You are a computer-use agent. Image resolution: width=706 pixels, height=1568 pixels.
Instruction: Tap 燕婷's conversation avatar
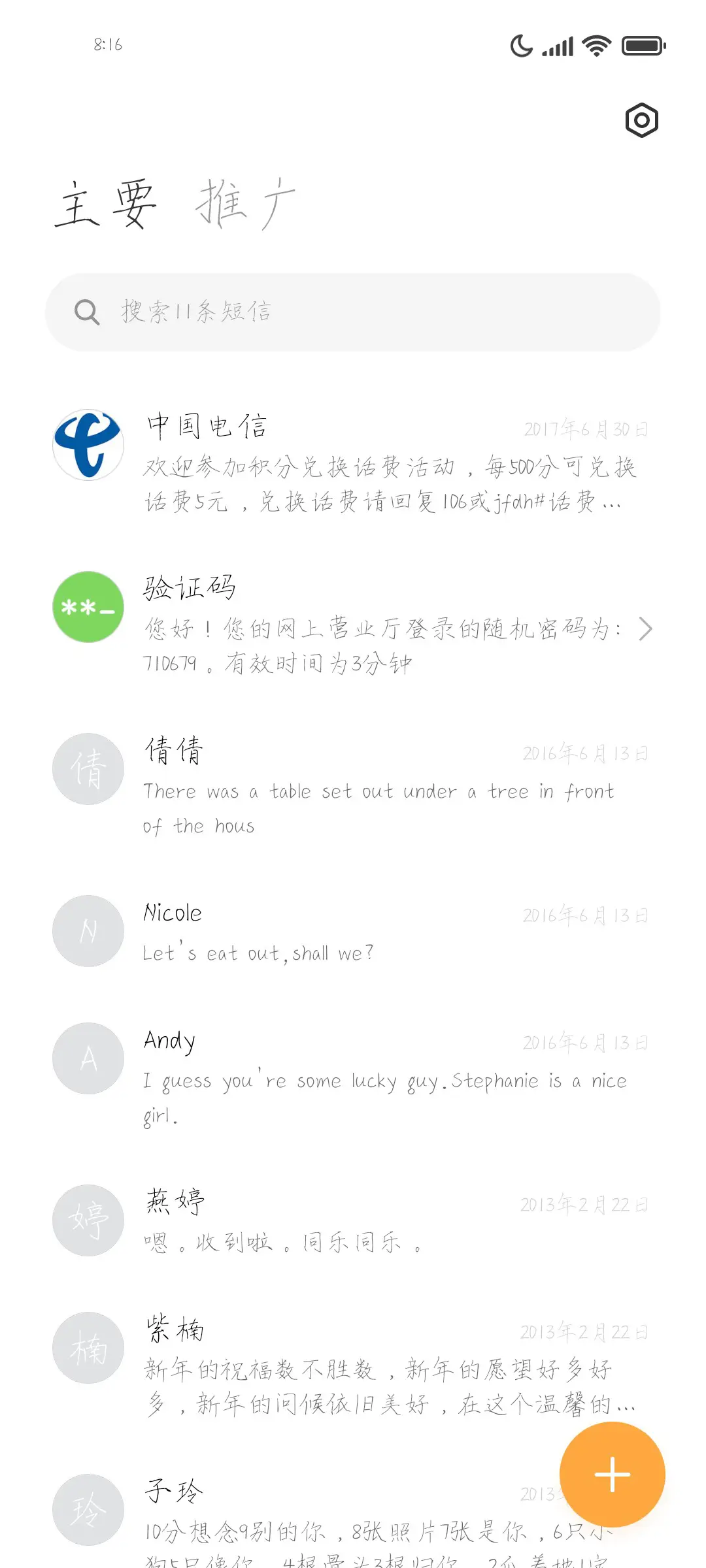tap(88, 1220)
